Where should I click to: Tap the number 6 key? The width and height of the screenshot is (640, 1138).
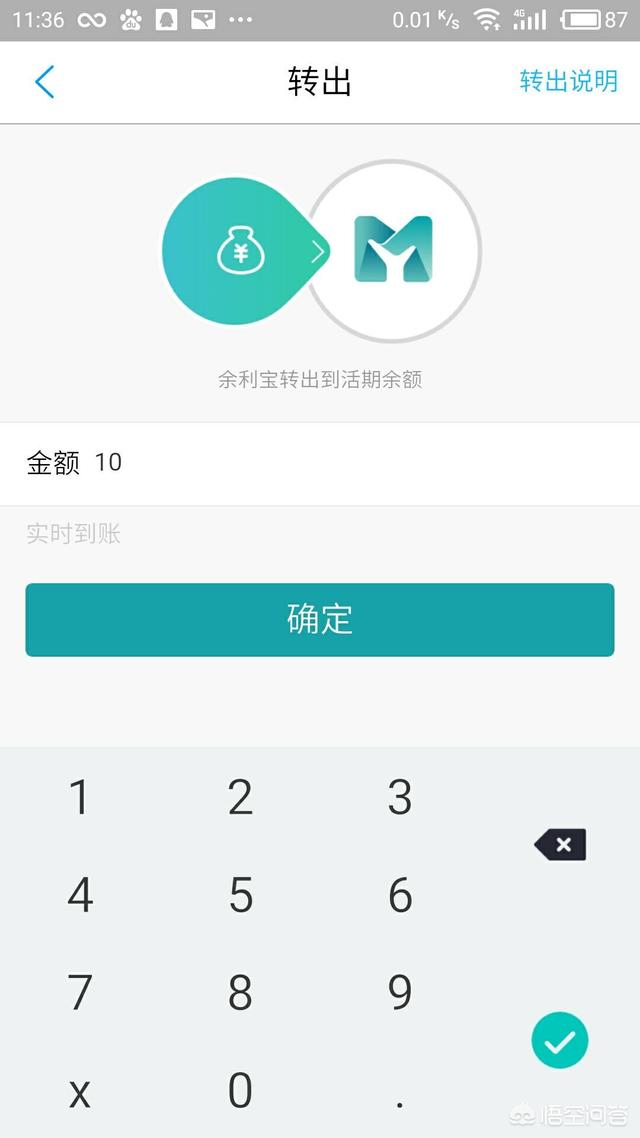point(400,895)
